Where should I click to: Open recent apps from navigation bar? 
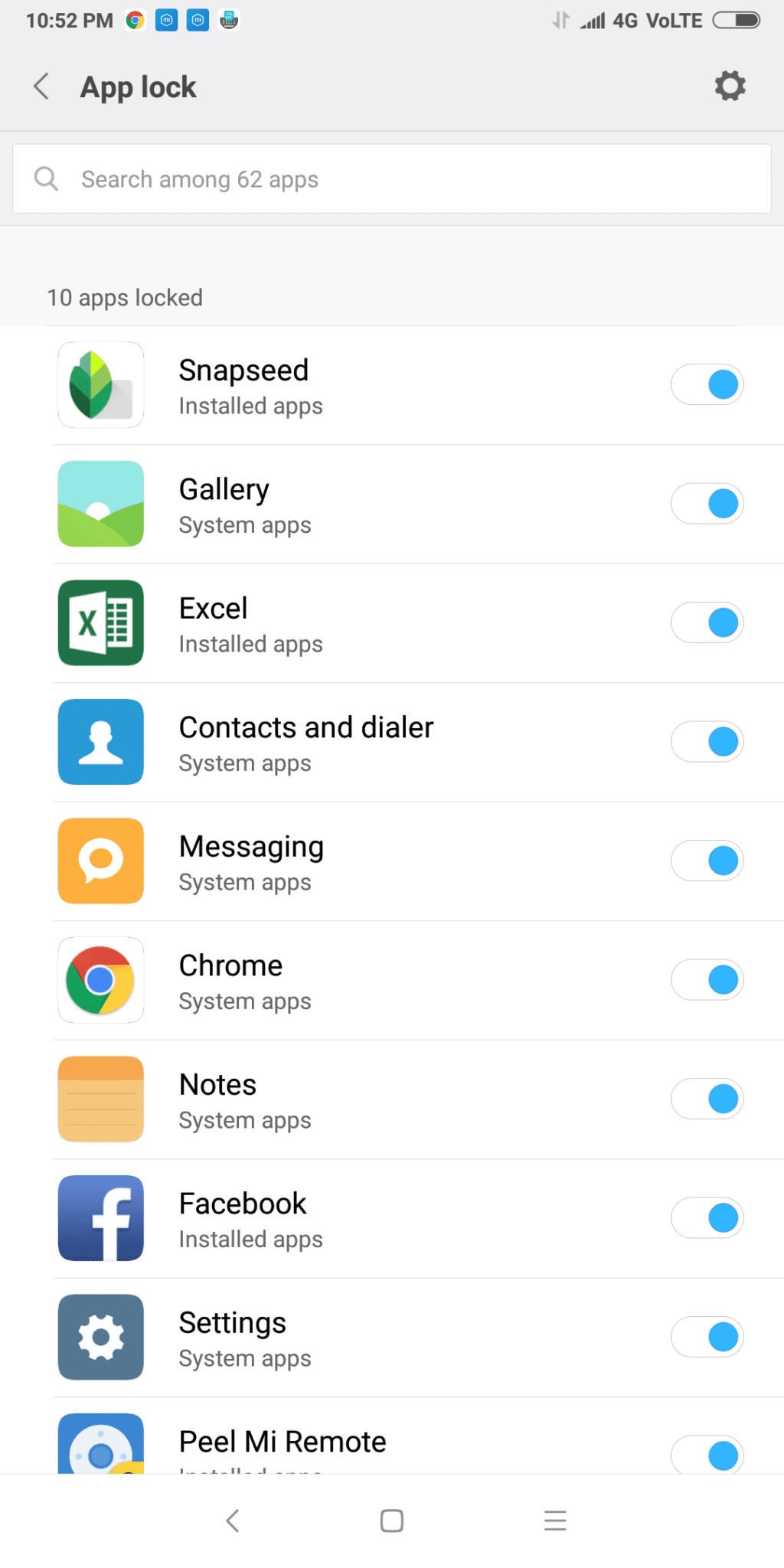coord(555,1521)
